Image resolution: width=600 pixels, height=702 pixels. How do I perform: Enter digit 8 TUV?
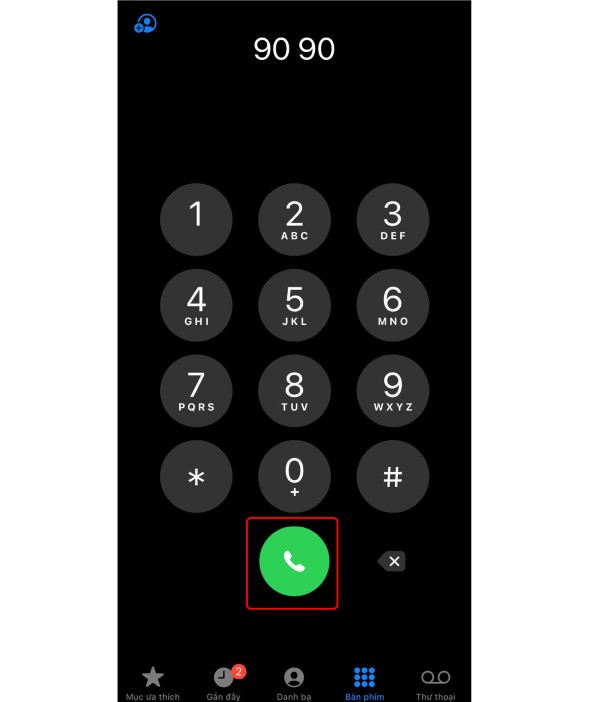click(294, 391)
